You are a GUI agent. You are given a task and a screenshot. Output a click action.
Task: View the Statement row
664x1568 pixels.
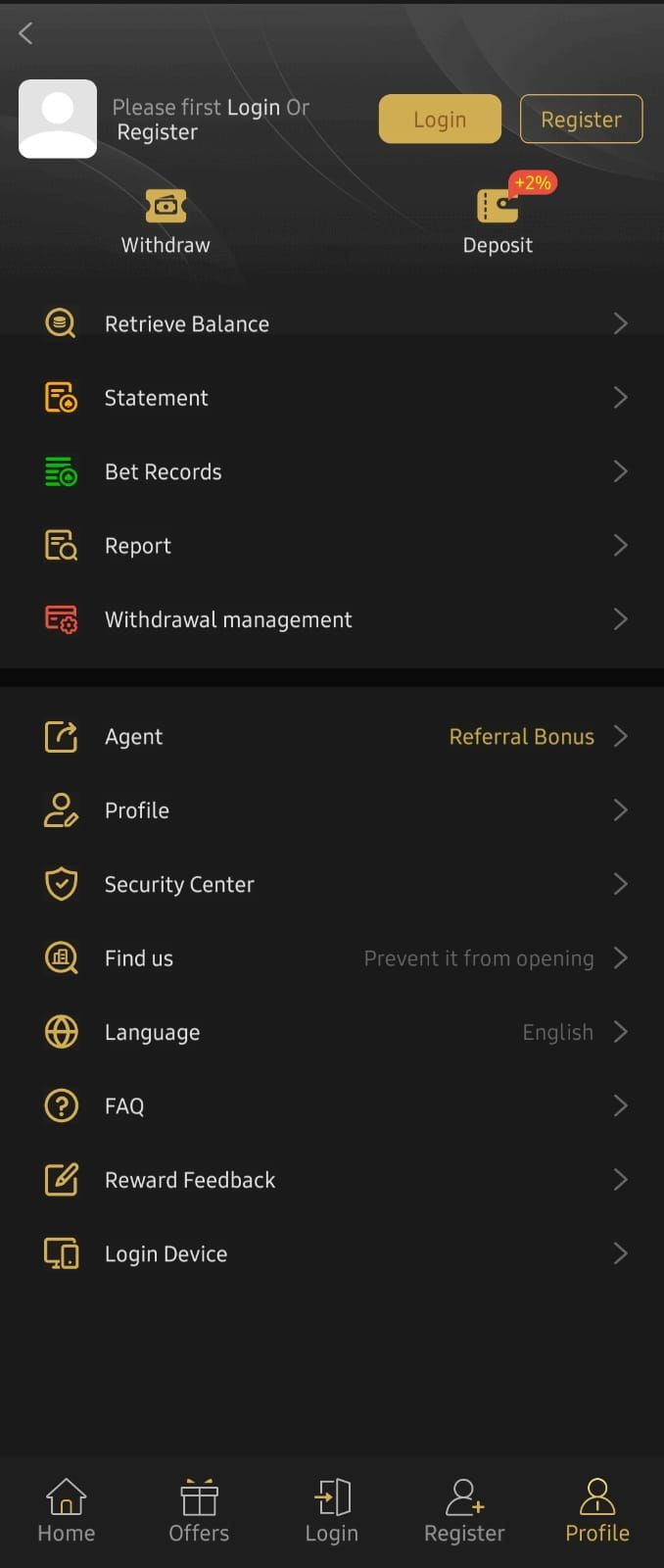(332, 398)
